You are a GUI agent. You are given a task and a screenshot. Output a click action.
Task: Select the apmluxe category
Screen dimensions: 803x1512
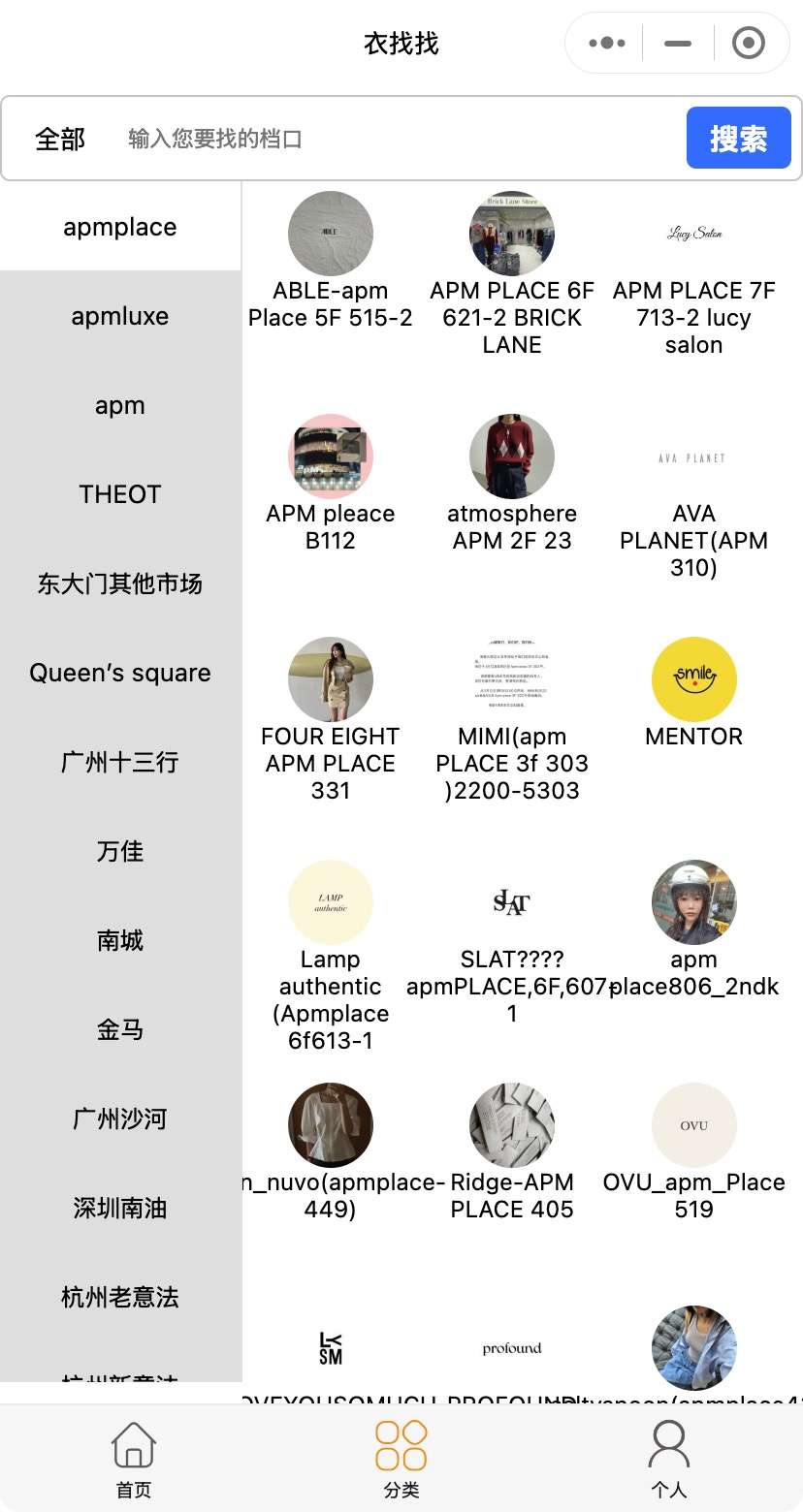[120, 316]
